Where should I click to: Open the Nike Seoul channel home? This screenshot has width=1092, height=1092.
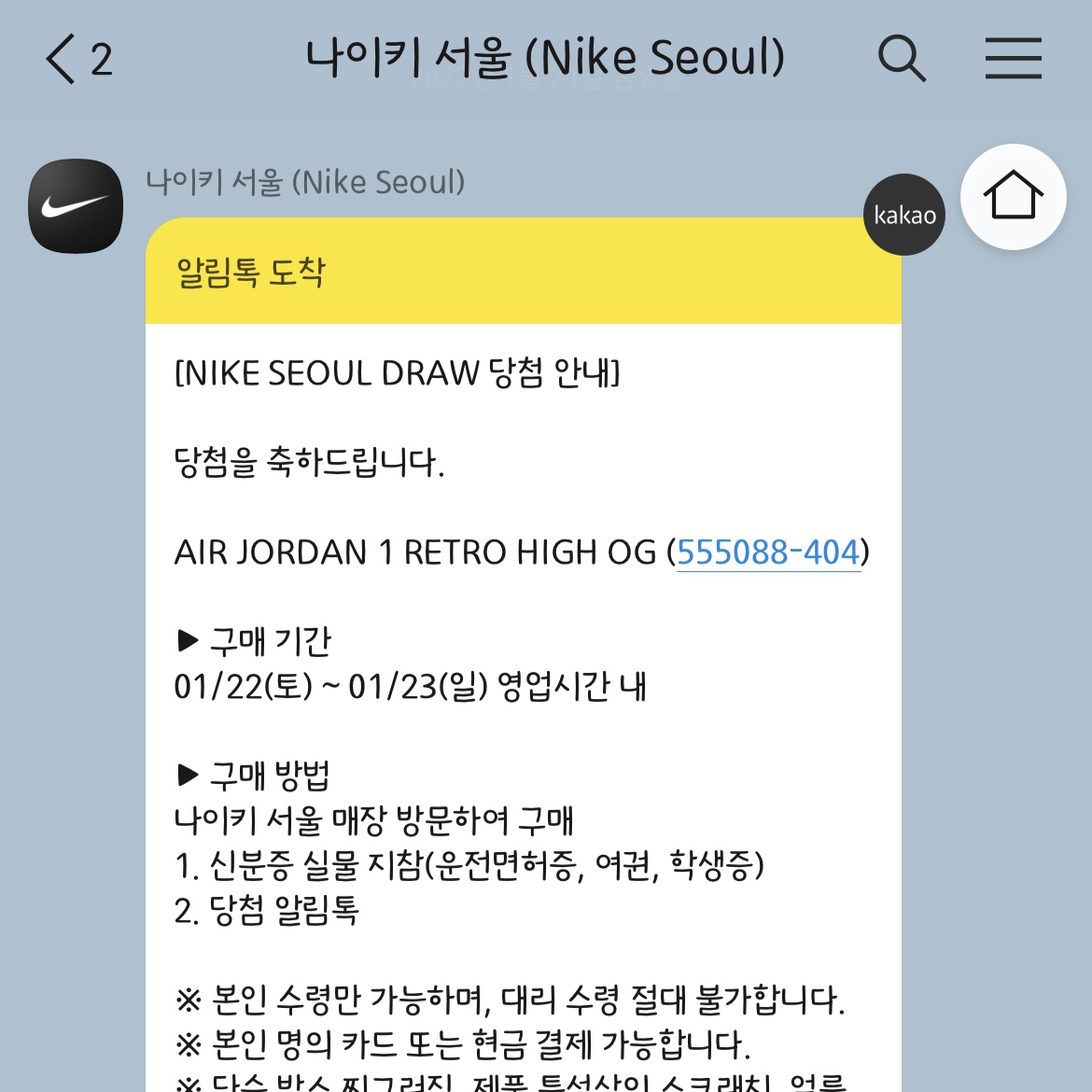(1013, 197)
